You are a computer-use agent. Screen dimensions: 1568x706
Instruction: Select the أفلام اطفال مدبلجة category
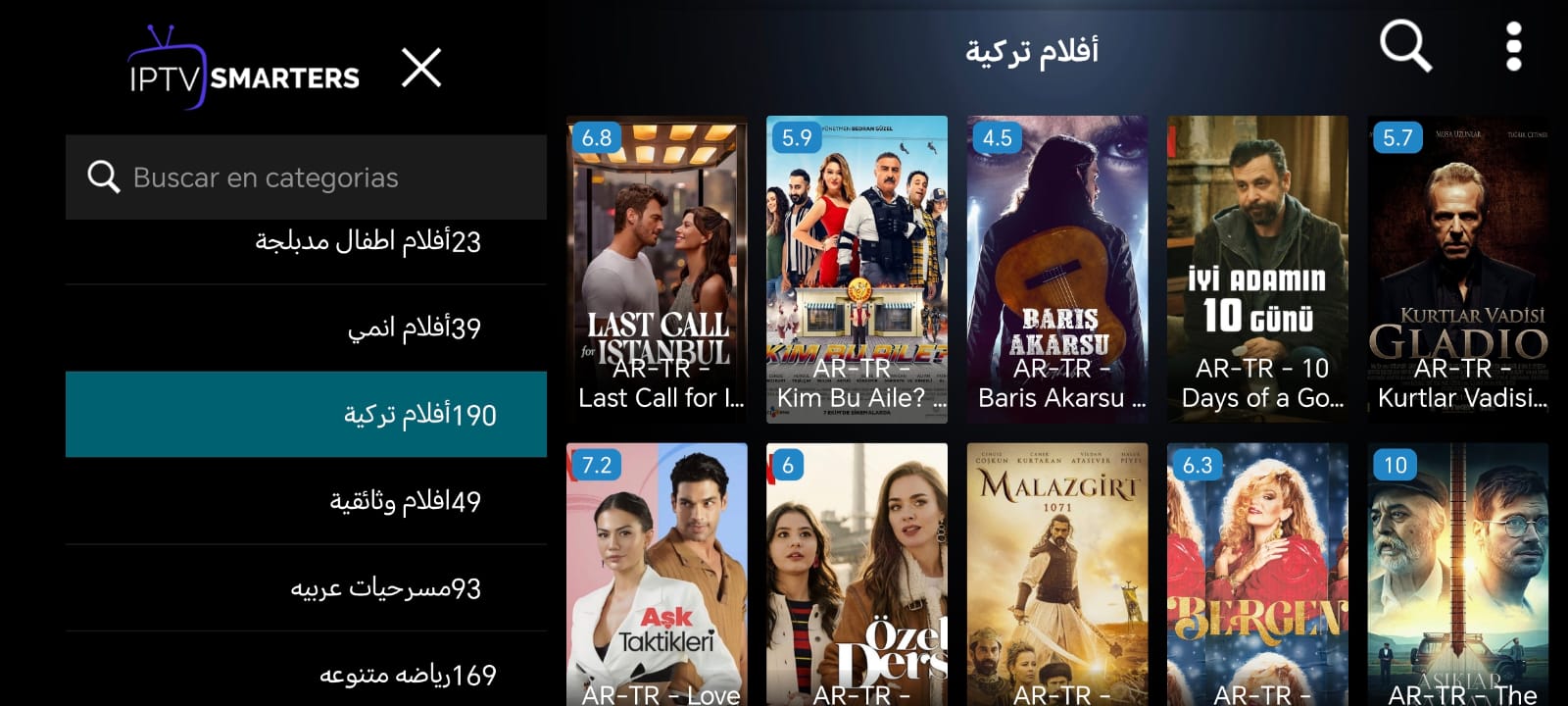click(306, 241)
